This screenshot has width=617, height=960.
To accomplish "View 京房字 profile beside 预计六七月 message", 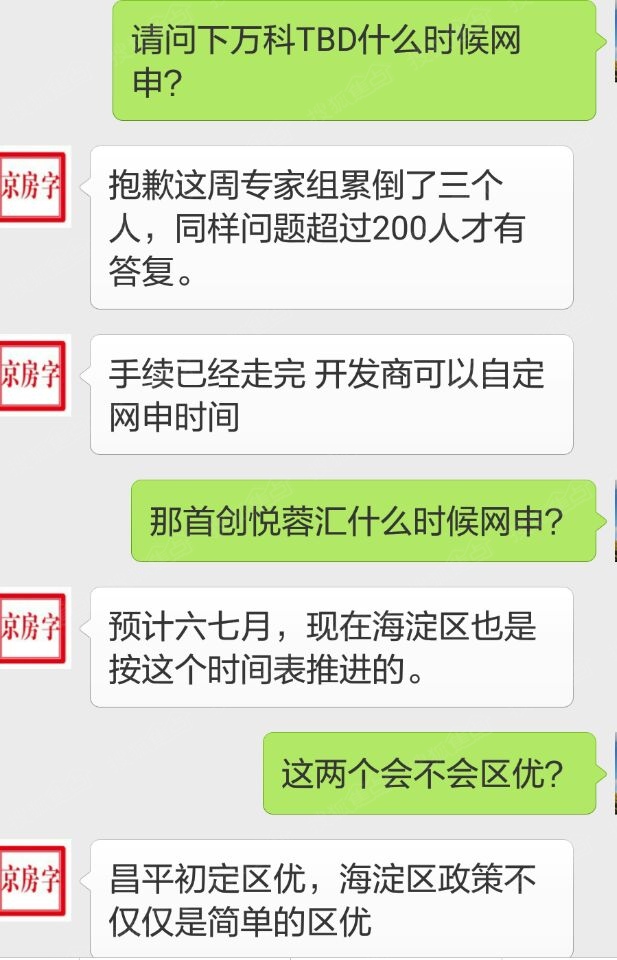I will (32, 628).
